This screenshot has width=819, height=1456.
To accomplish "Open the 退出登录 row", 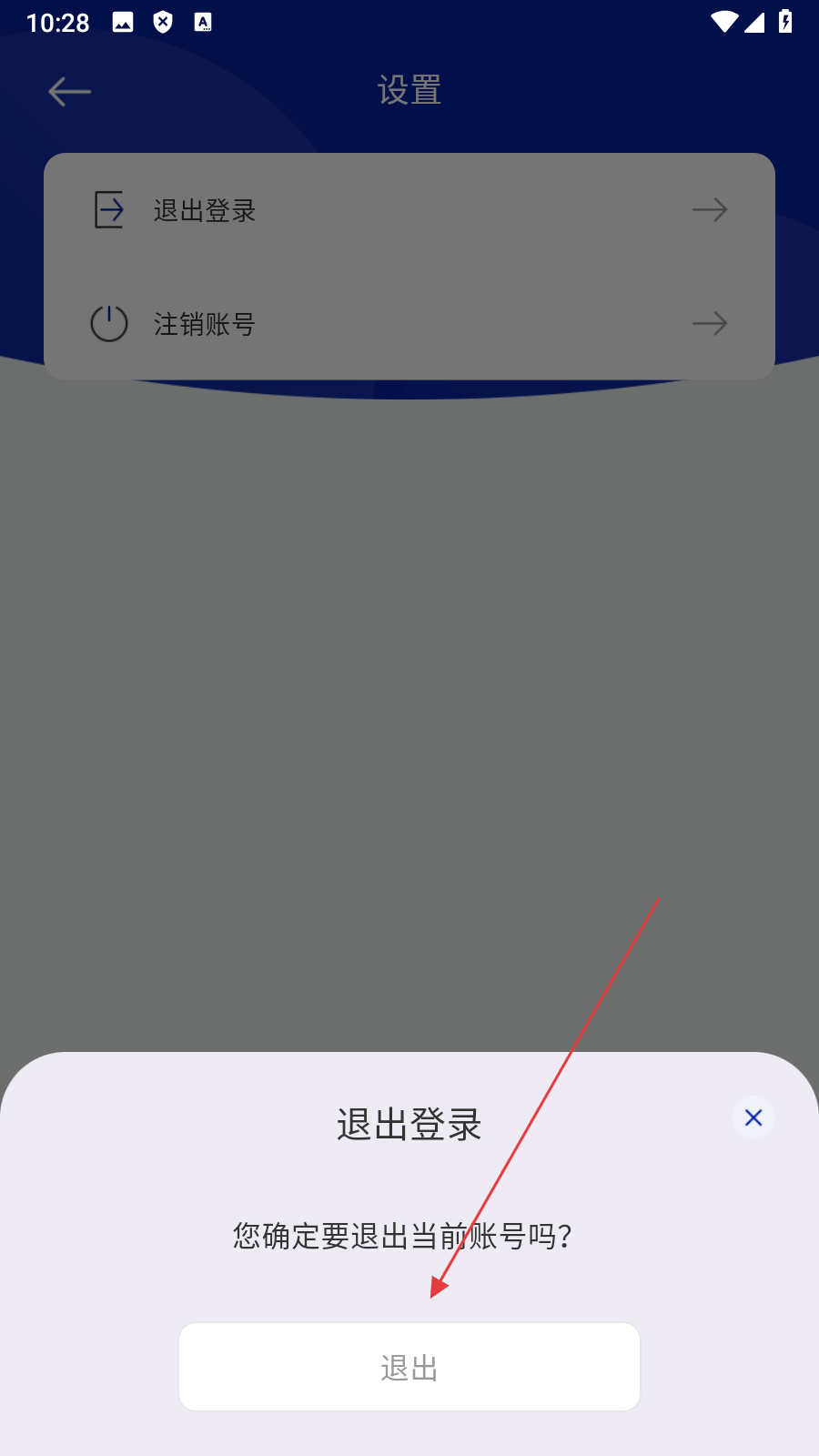I will (x=409, y=210).
